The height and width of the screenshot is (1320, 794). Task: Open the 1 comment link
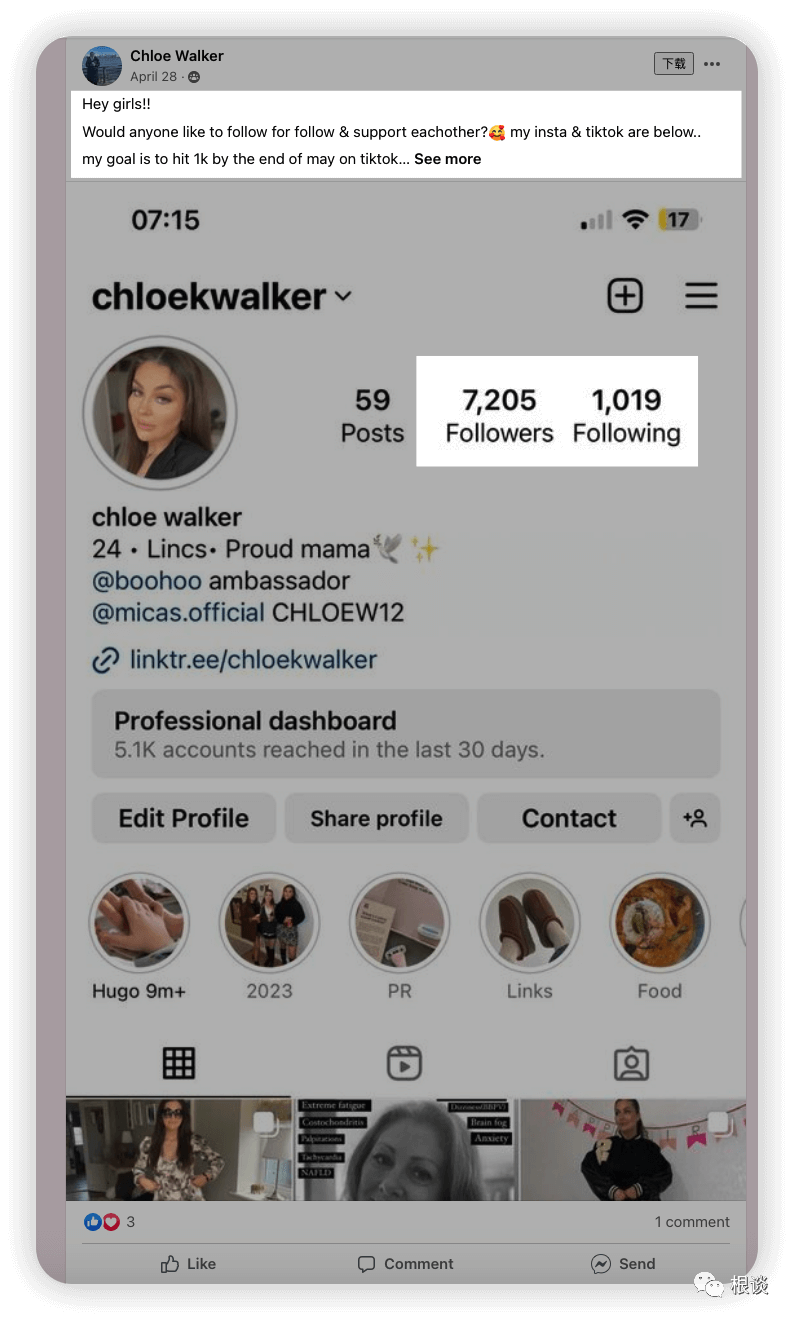692,1222
